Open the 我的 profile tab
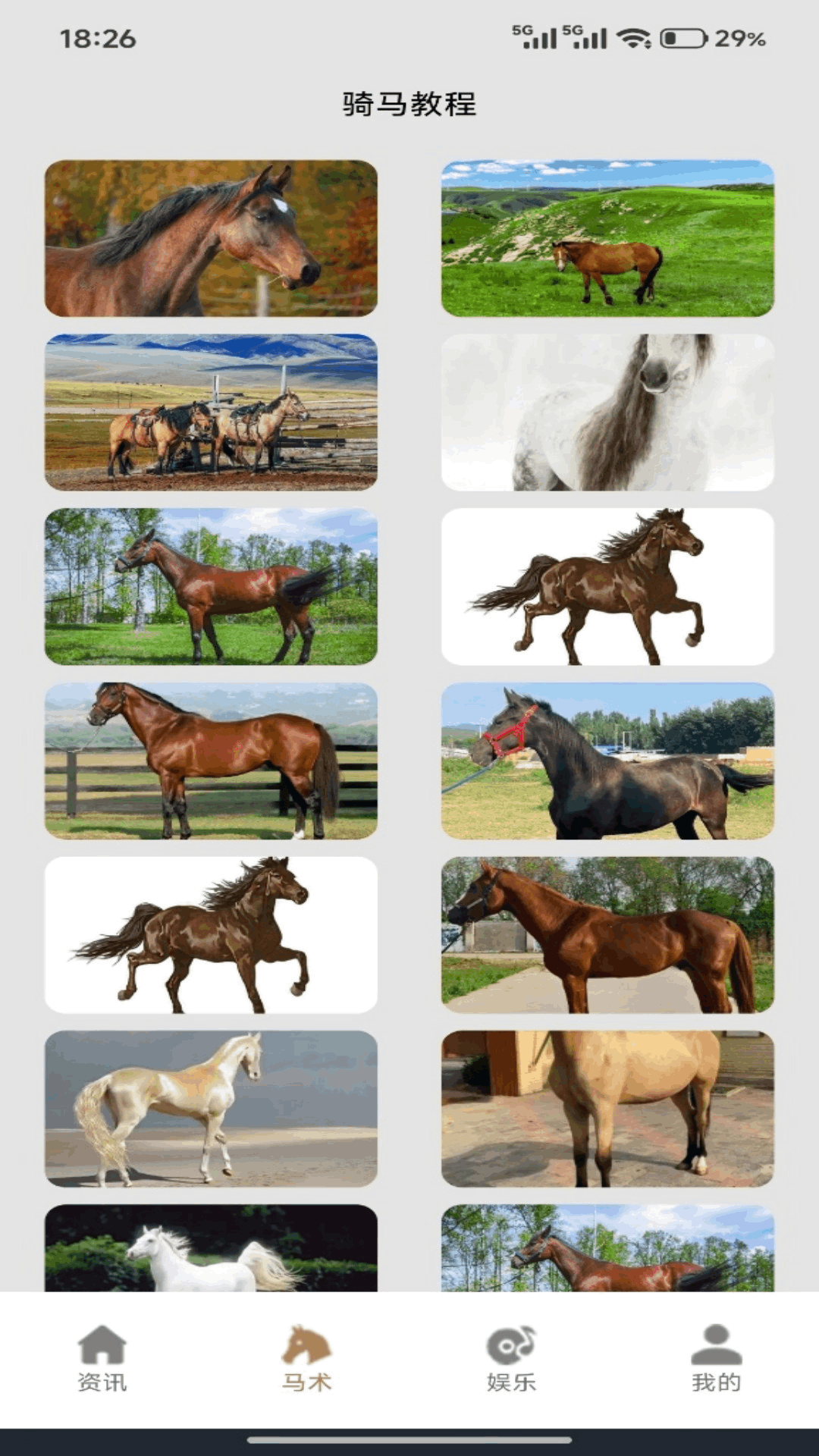The height and width of the screenshot is (1456, 819). pyautogui.click(x=717, y=1359)
